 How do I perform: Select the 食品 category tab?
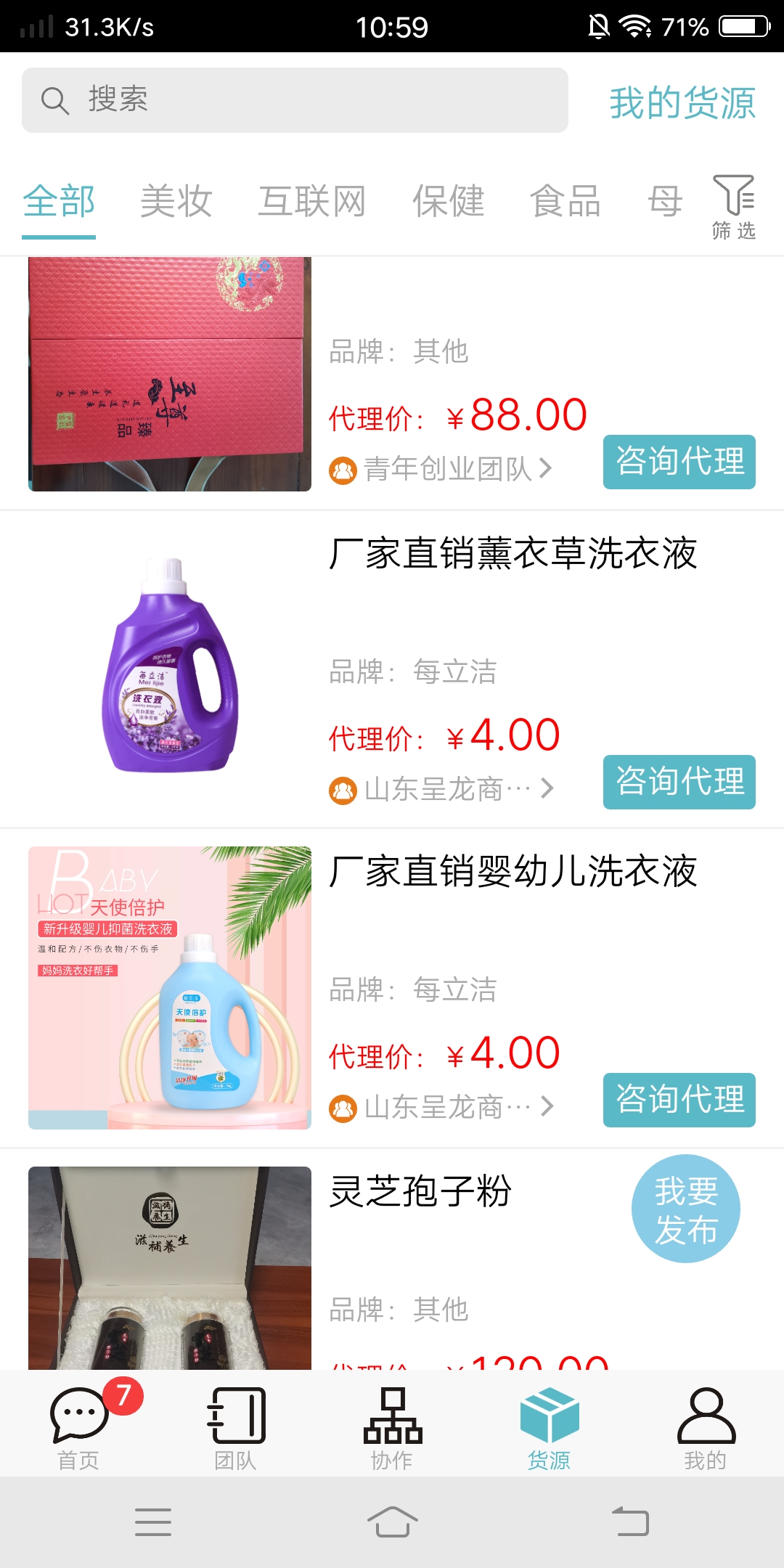tap(565, 201)
